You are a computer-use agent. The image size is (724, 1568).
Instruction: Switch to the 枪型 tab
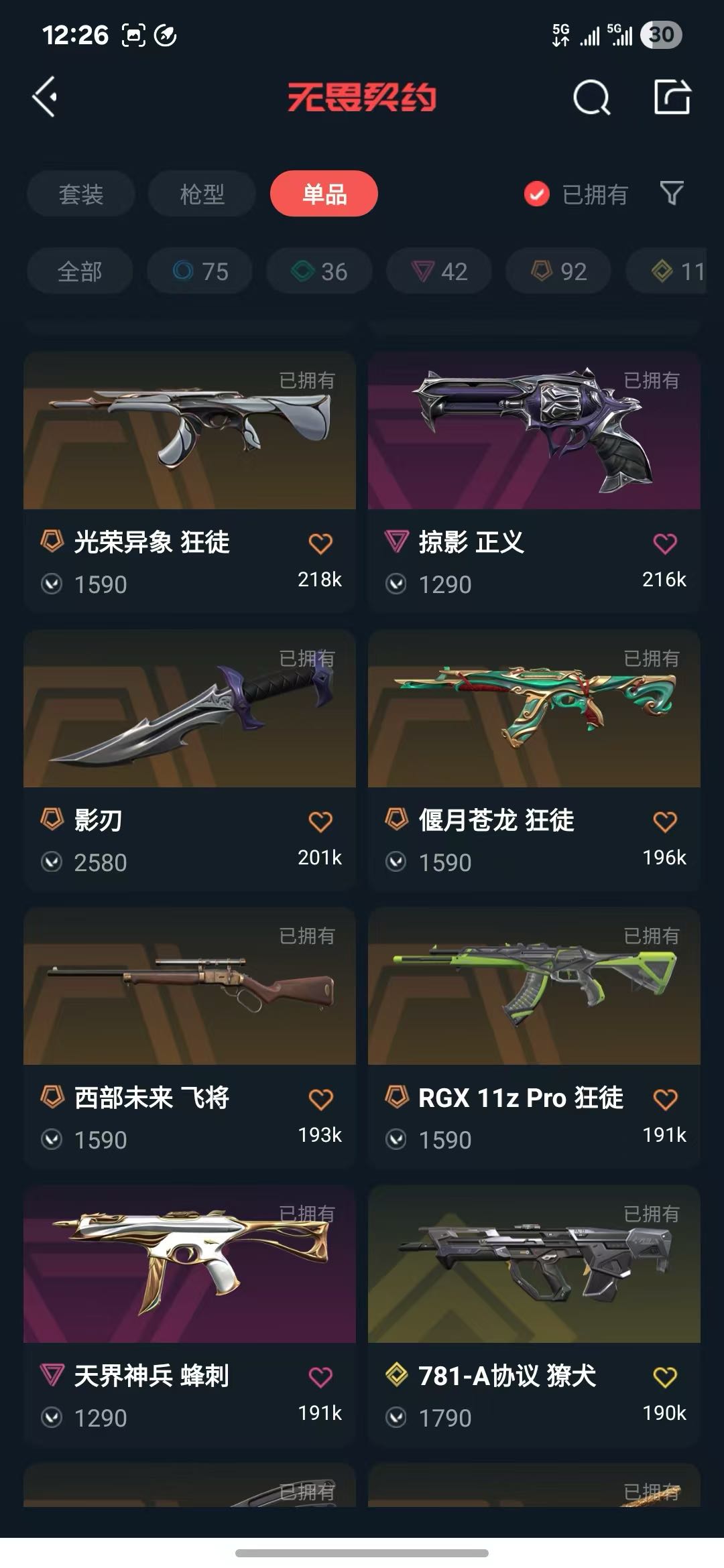click(202, 194)
